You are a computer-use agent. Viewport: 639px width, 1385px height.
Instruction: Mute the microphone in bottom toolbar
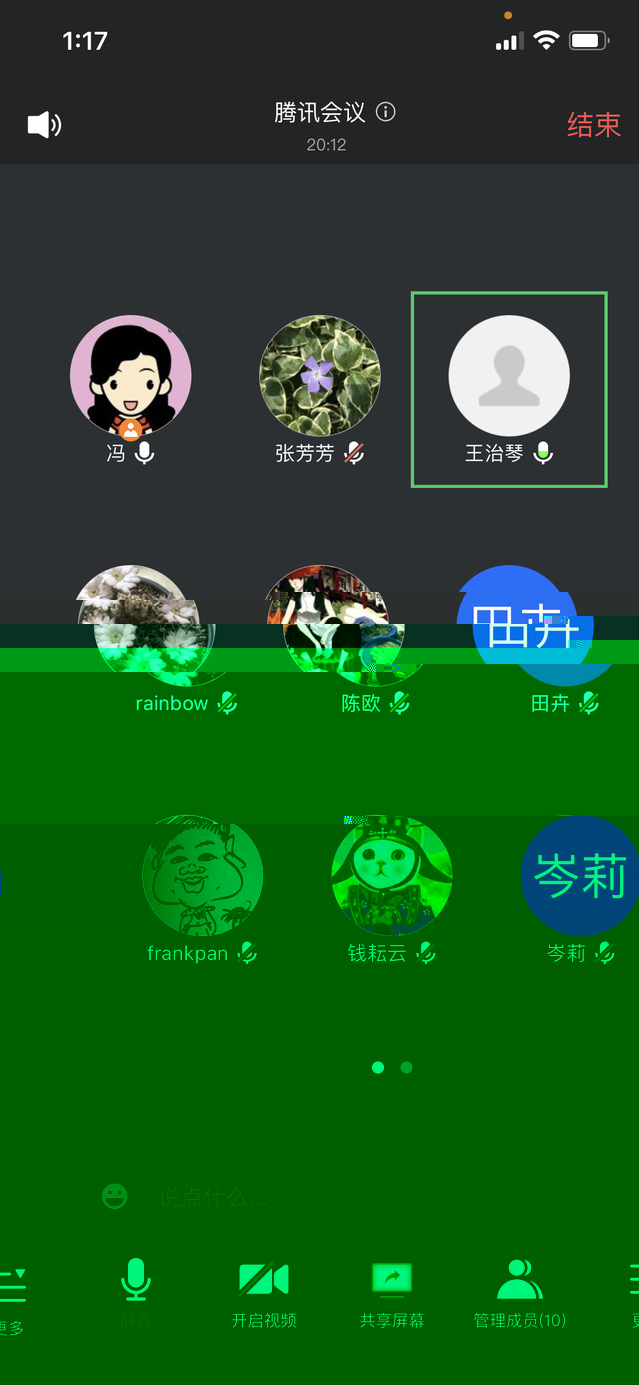pyautogui.click(x=135, y=1288)
